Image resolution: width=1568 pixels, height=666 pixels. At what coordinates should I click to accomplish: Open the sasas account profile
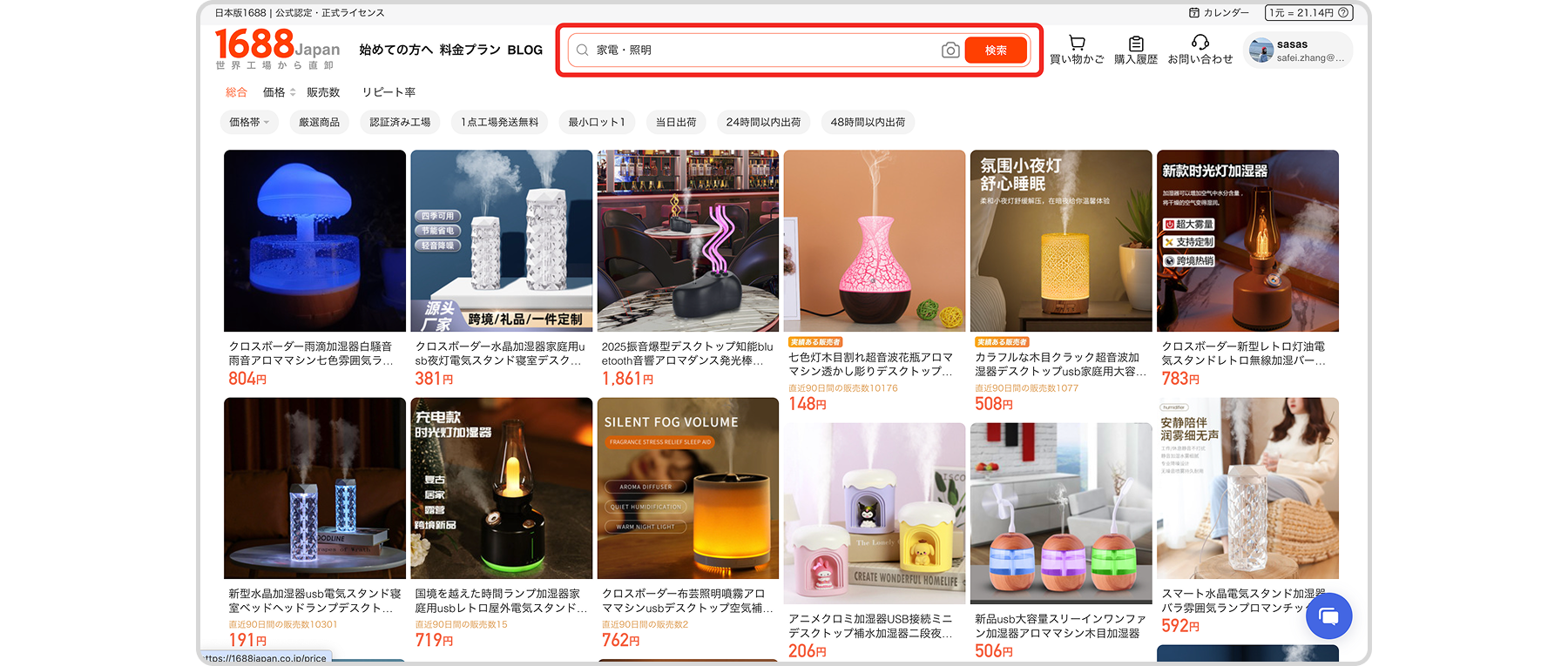[1297, 50]
